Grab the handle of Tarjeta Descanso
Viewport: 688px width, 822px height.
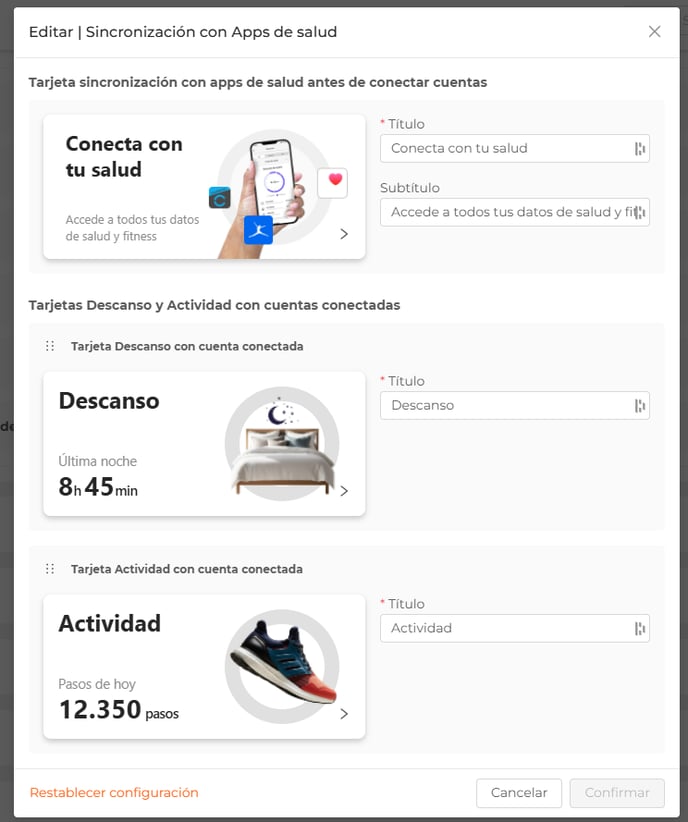49,346
